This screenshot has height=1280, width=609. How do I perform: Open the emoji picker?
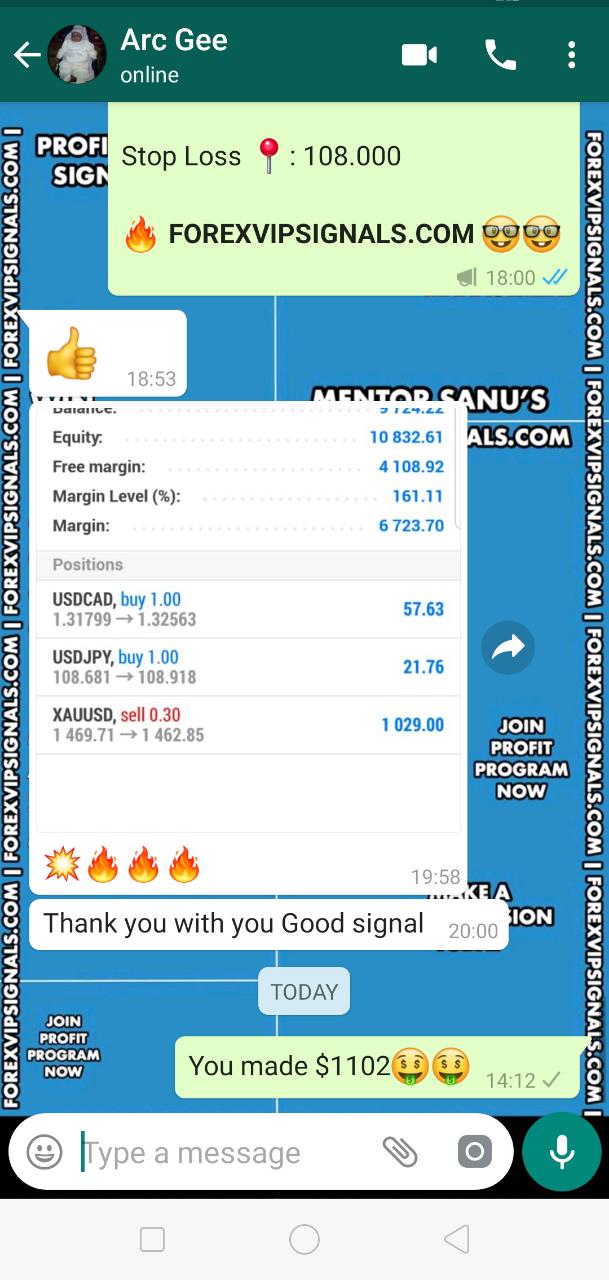(44, 1152)
